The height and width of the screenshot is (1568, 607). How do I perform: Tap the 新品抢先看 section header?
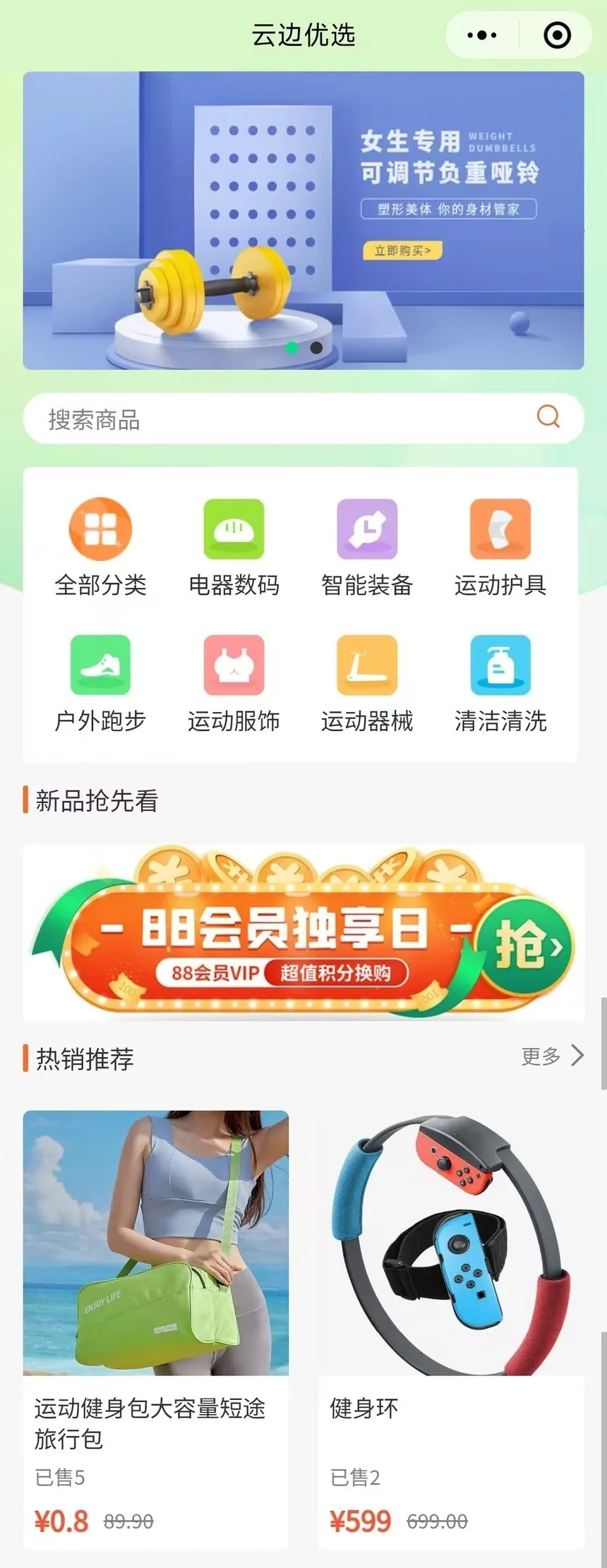point(97,801)
